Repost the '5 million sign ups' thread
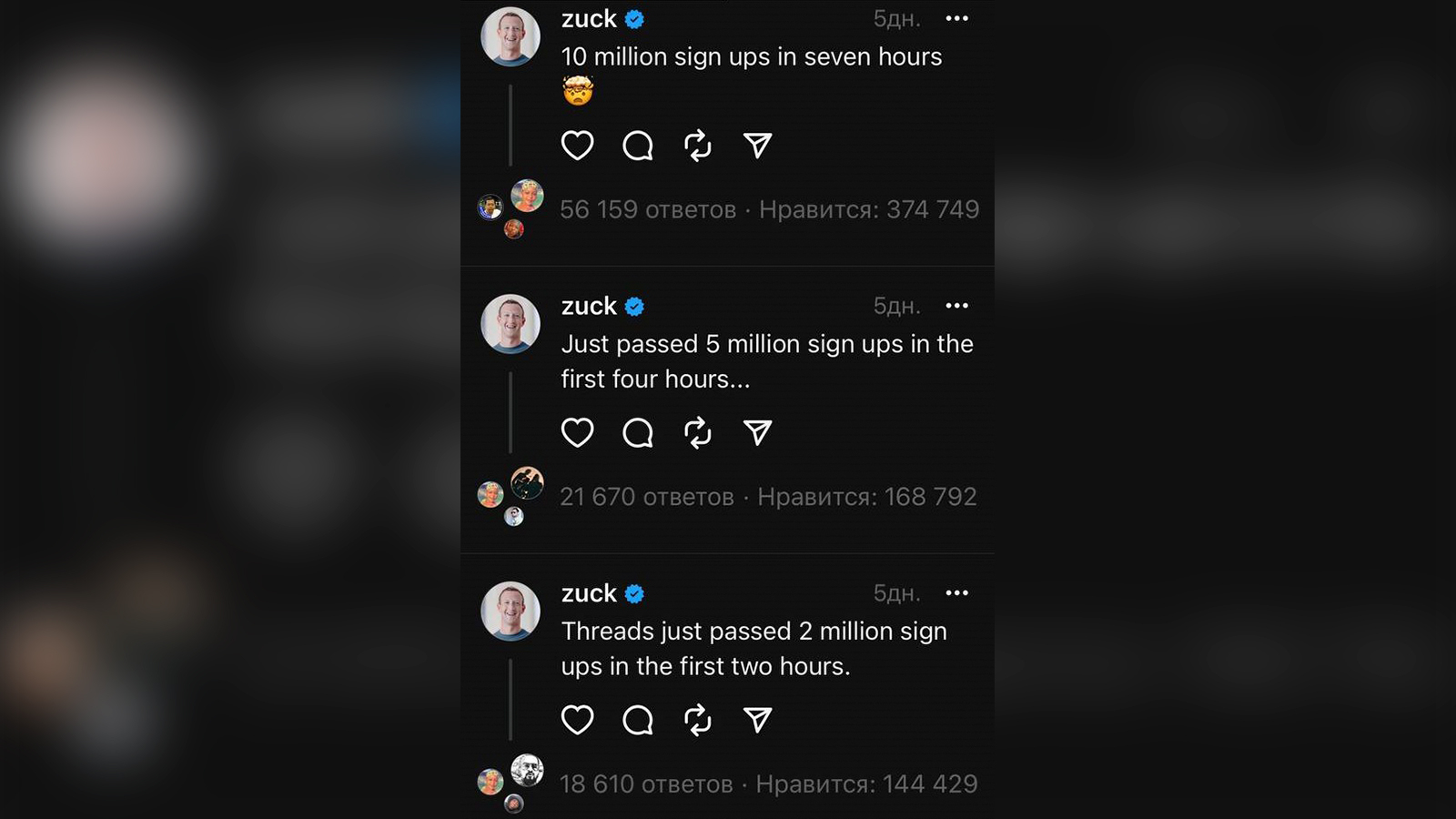The width and height of the screenshot is (1456, 819). [698, 433]
